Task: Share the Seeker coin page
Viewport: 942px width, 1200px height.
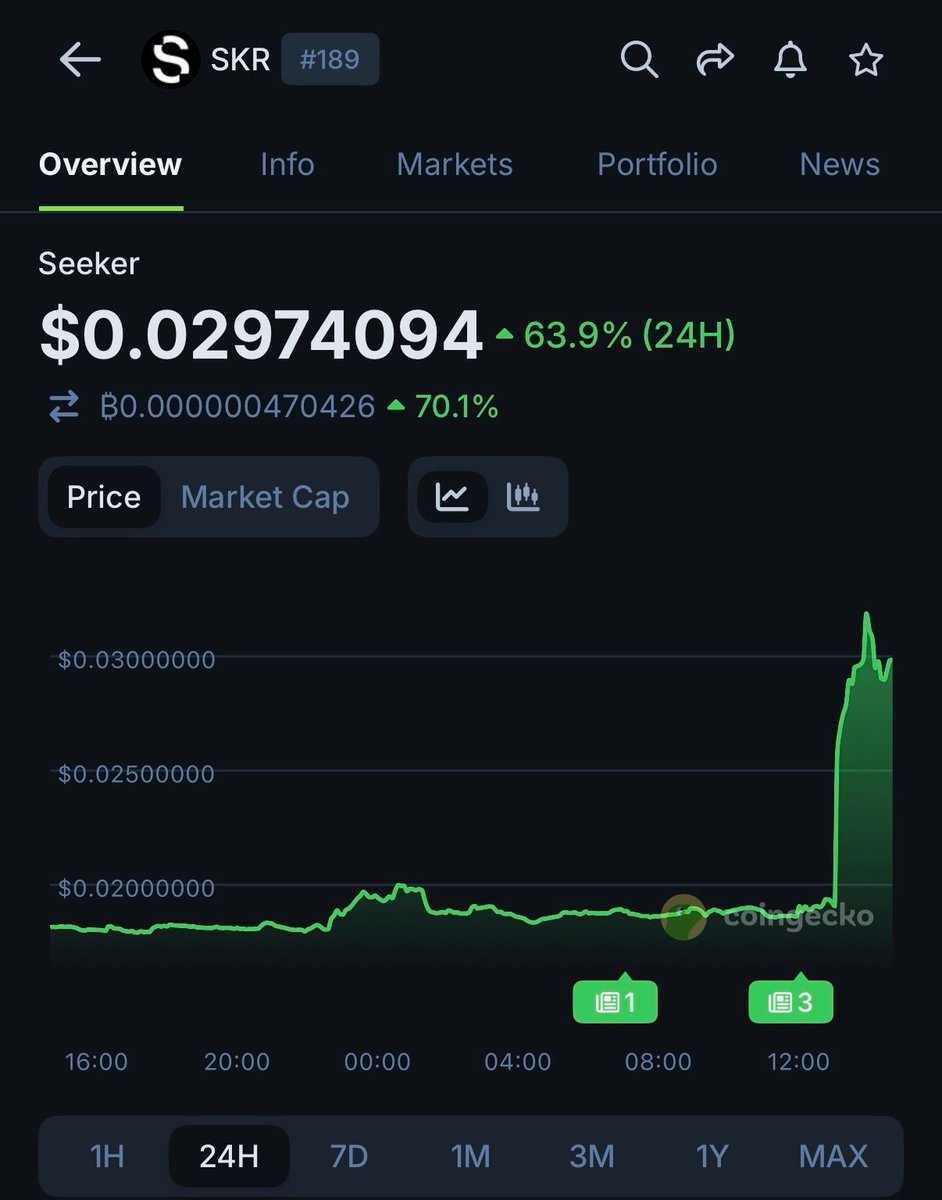Action: coord(714,61)
